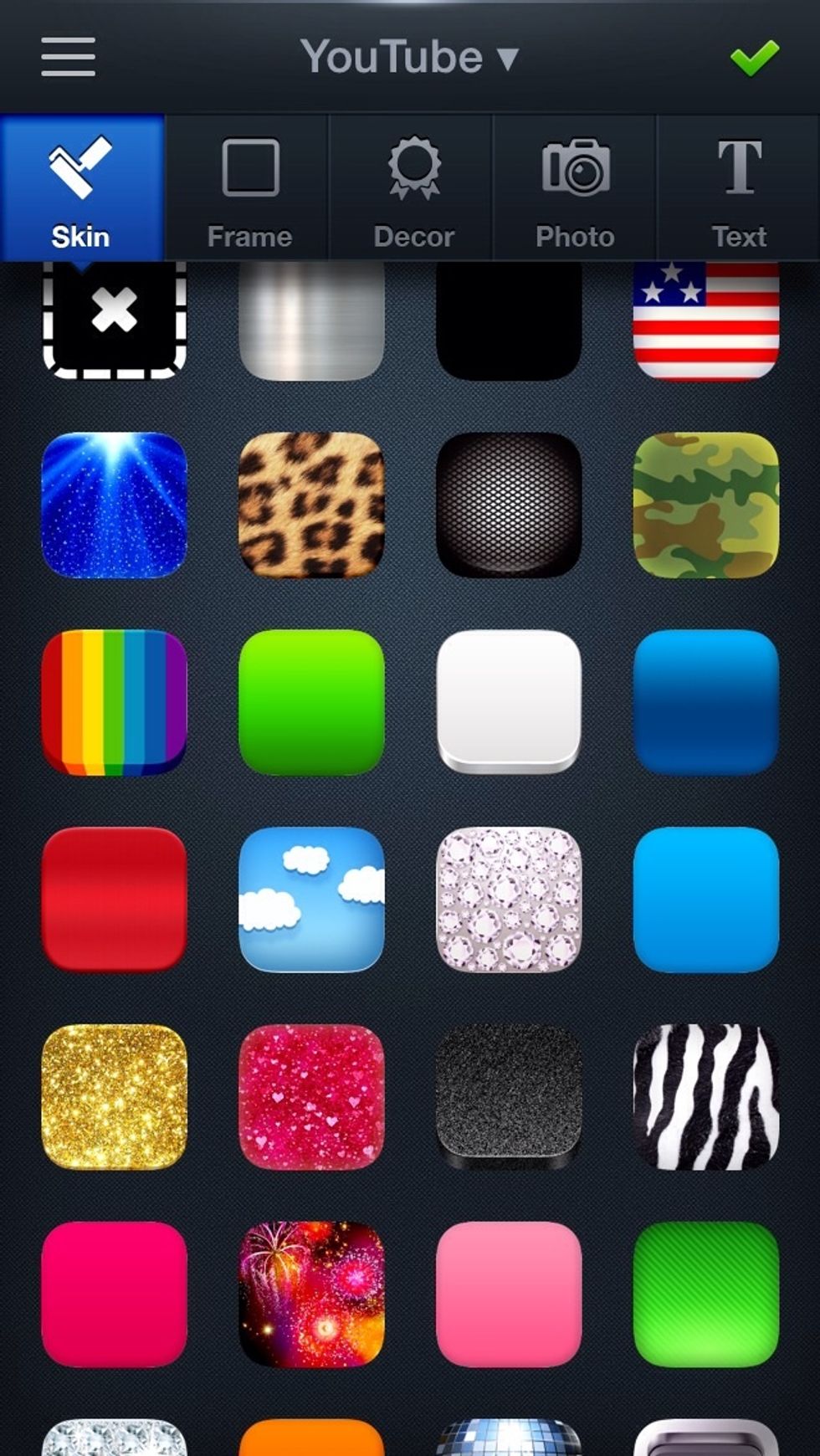Open the Photo tab
The width and height of the screenshot is (820, 1456).
576,187
